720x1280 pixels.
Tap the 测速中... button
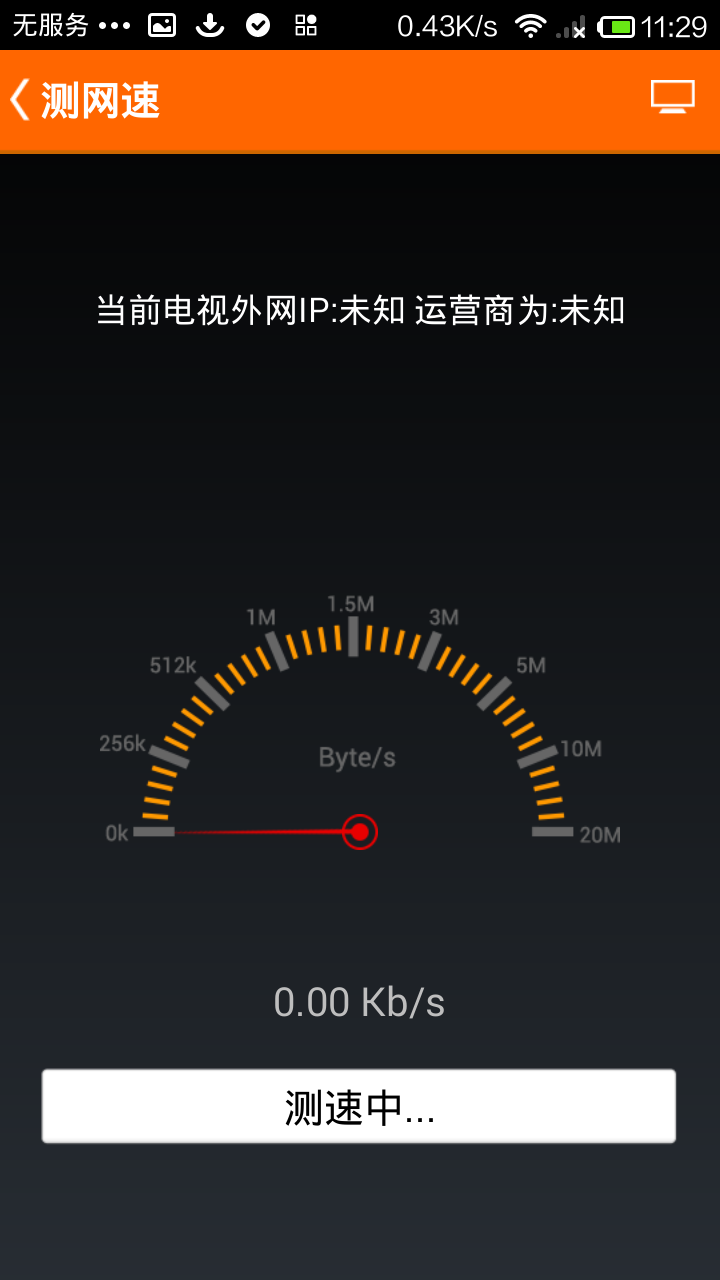point(359,1106)
